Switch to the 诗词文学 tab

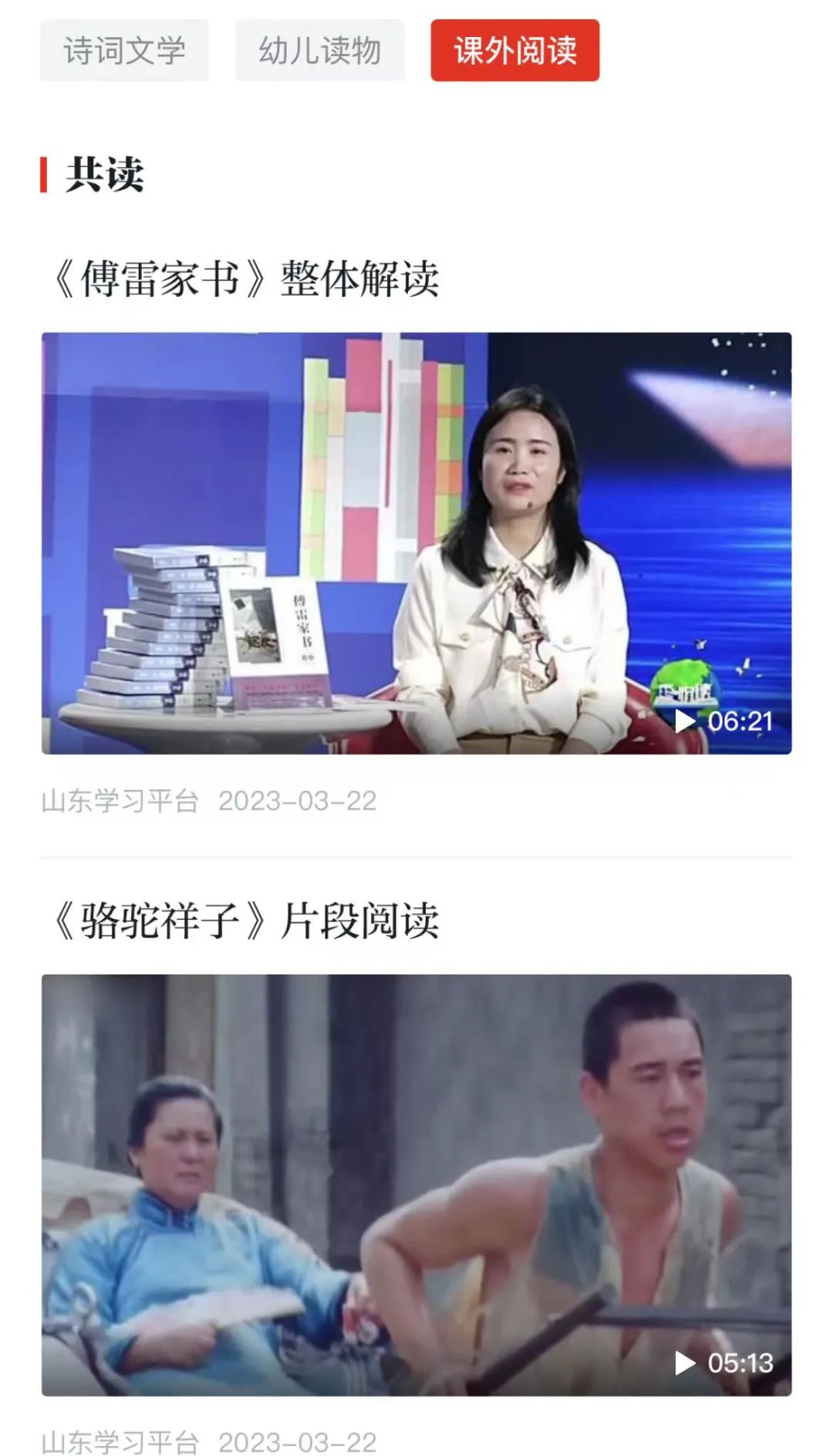point(123,52)
